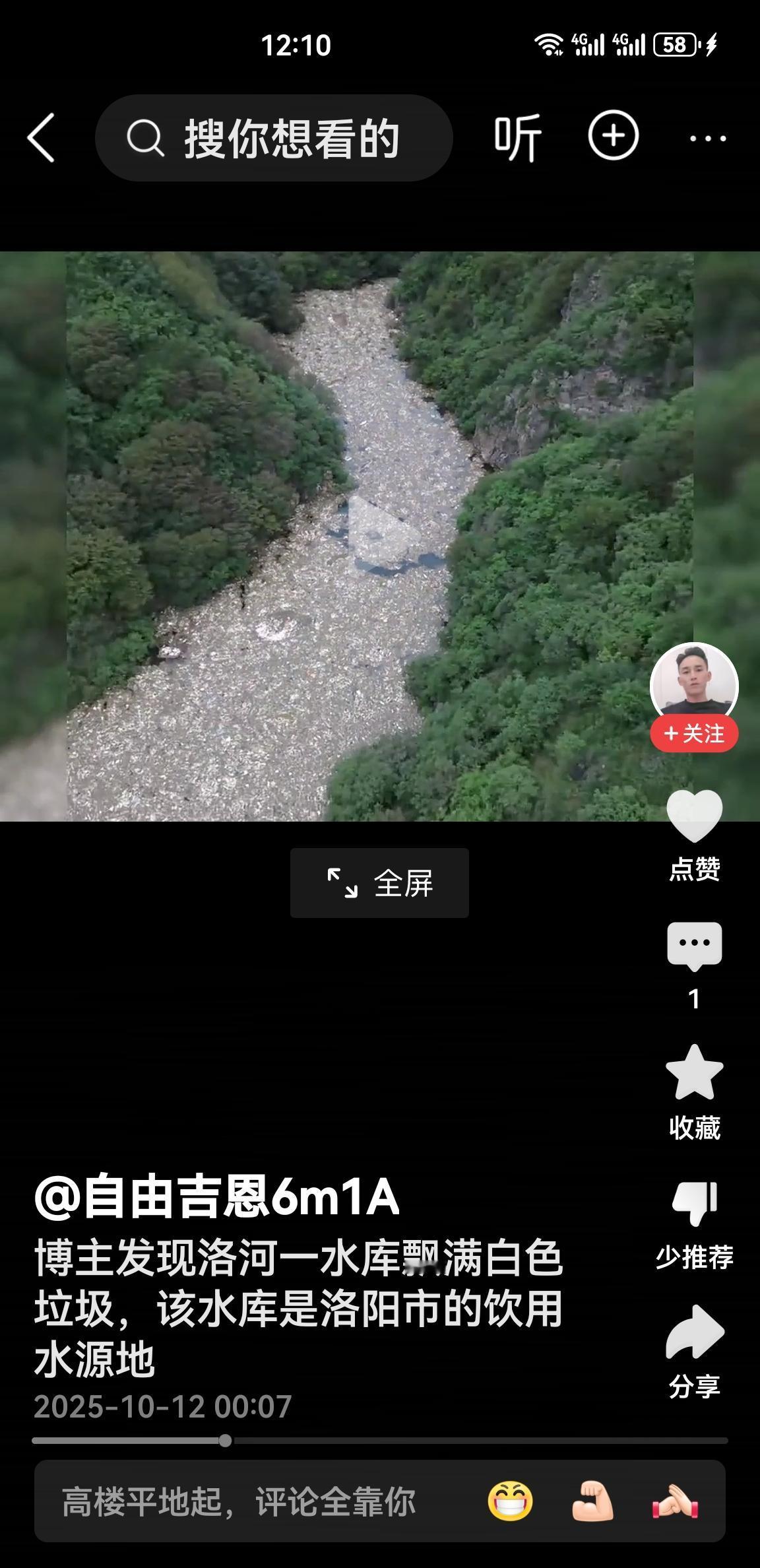Add video to 收藏 favorites
Image resolution: width=760 pixels, height=1568 pixels.
[694, 1074]
